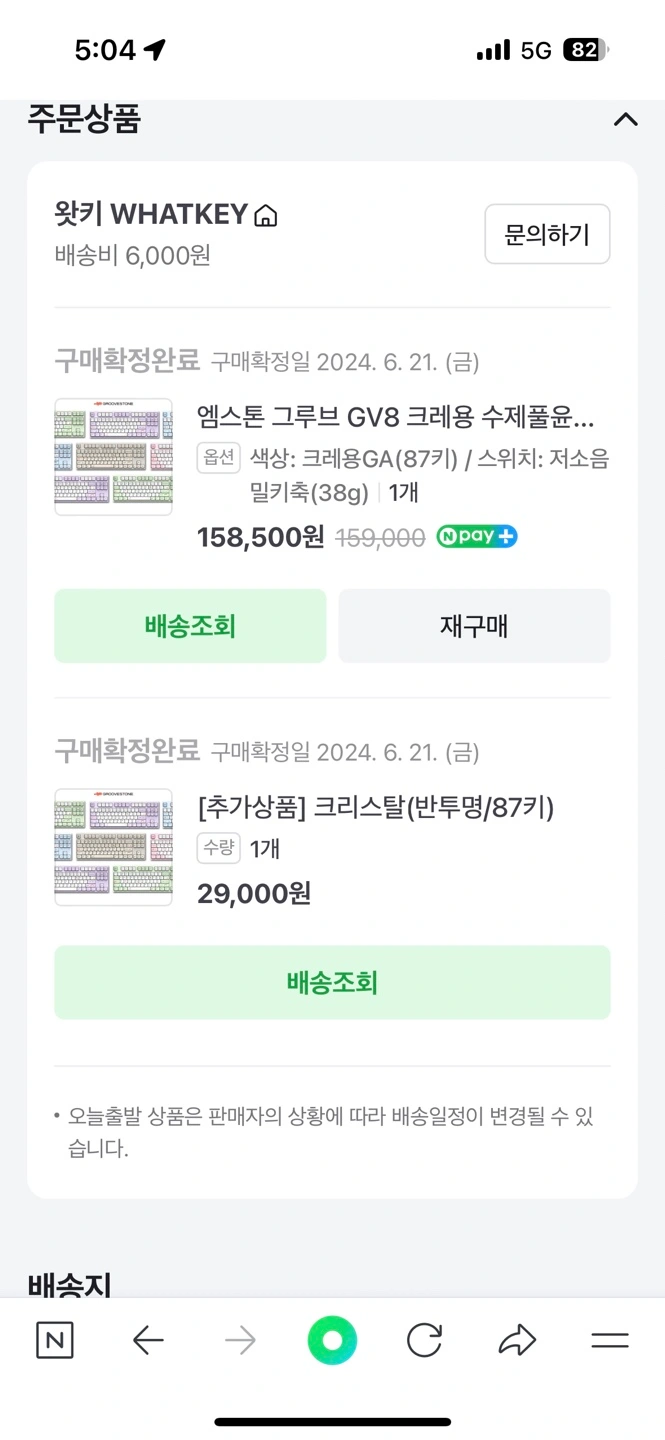Tap 재구매 to reorder the keyboard
Screen dimensions: 665x1440
474,626
